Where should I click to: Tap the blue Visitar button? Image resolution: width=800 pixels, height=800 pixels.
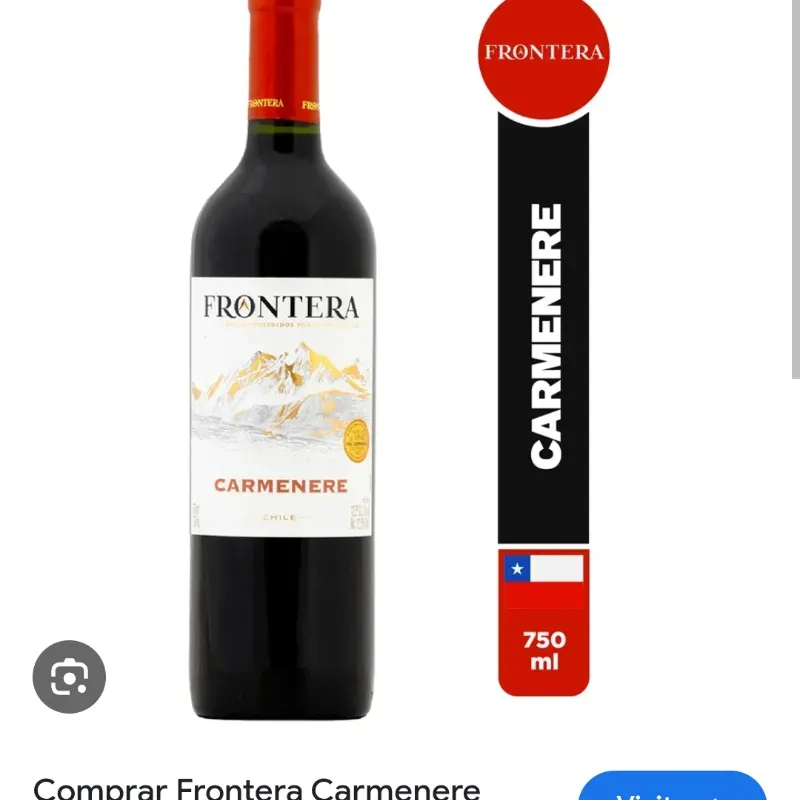click(672, 788)
